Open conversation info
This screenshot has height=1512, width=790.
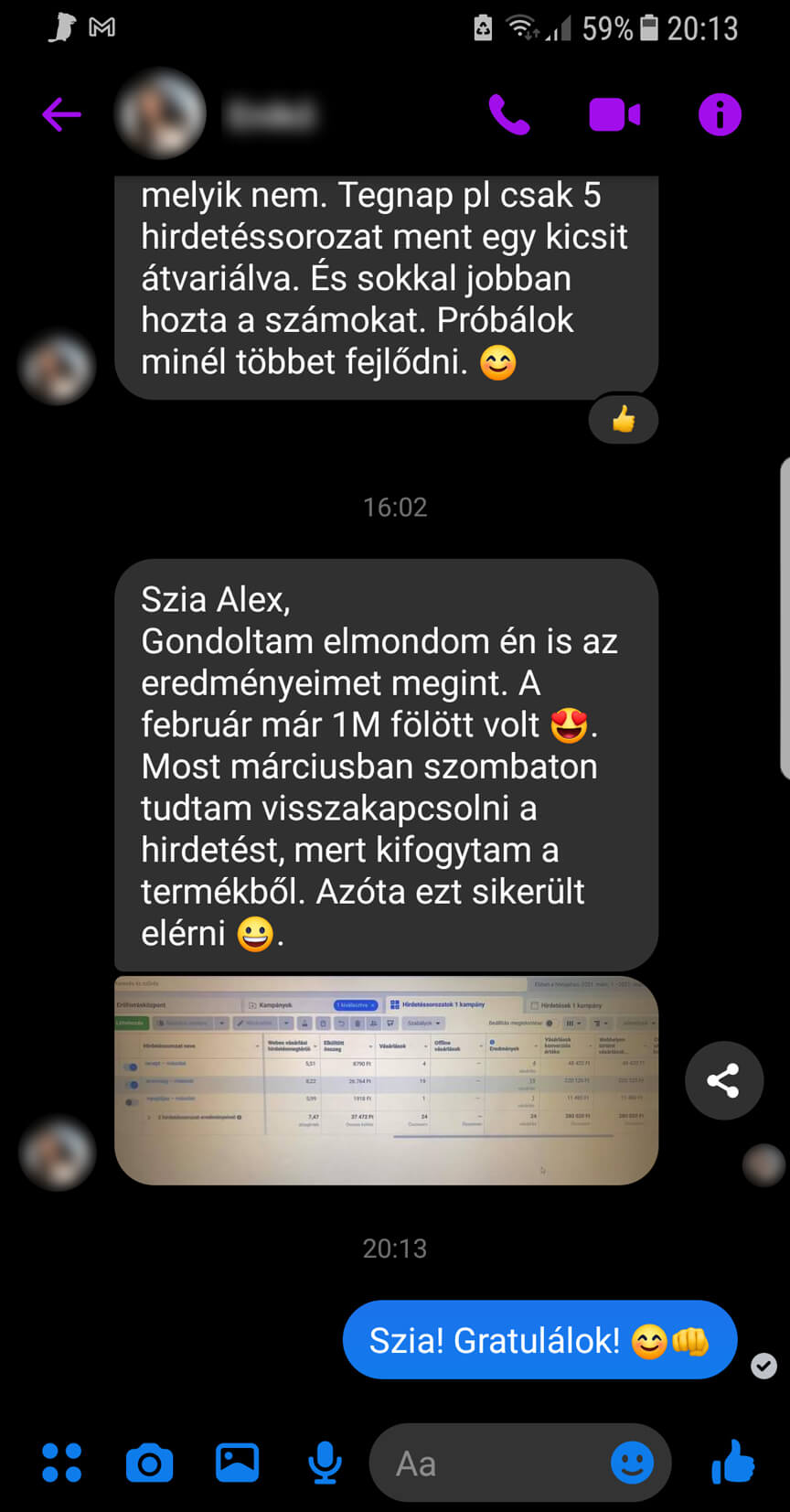coord(720,115)
